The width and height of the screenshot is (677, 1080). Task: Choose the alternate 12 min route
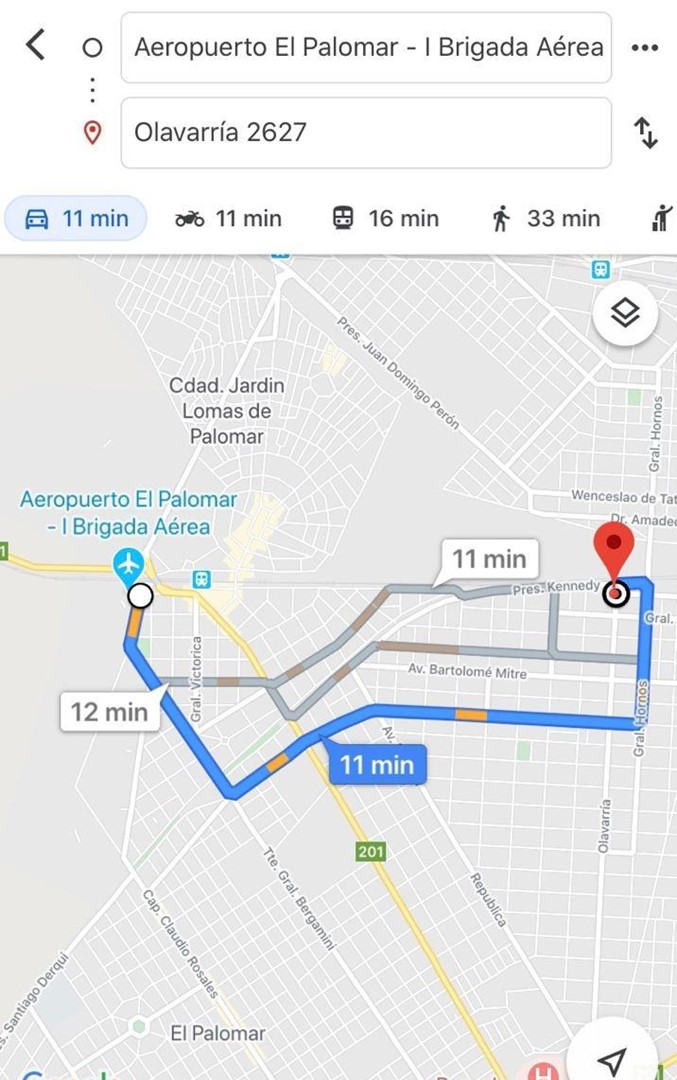tap(110, 712)
